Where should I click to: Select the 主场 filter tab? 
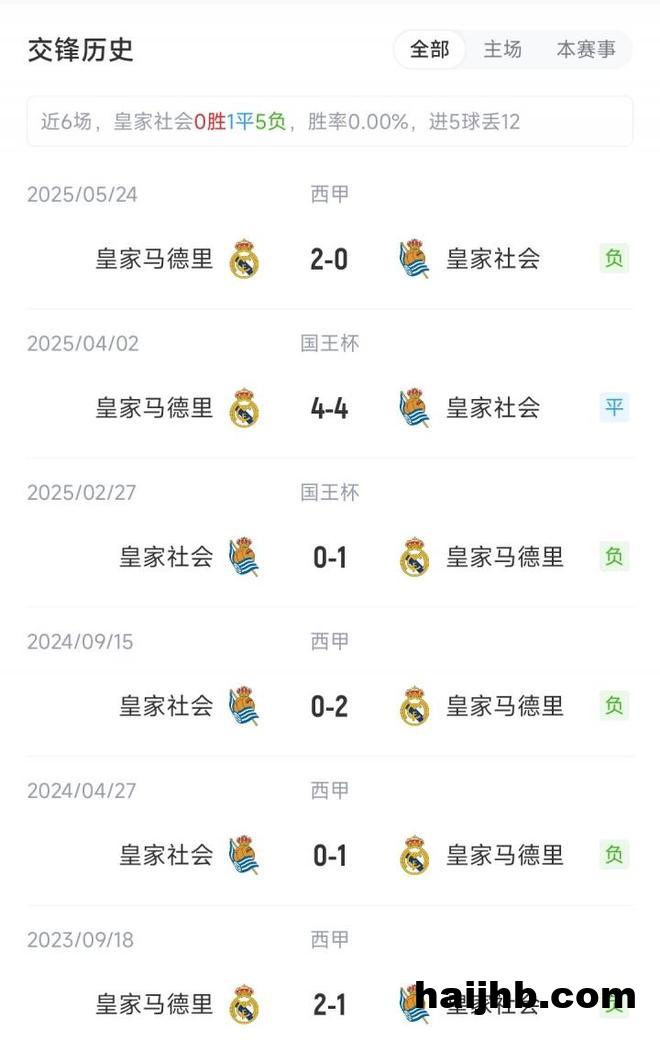point(502,50)
